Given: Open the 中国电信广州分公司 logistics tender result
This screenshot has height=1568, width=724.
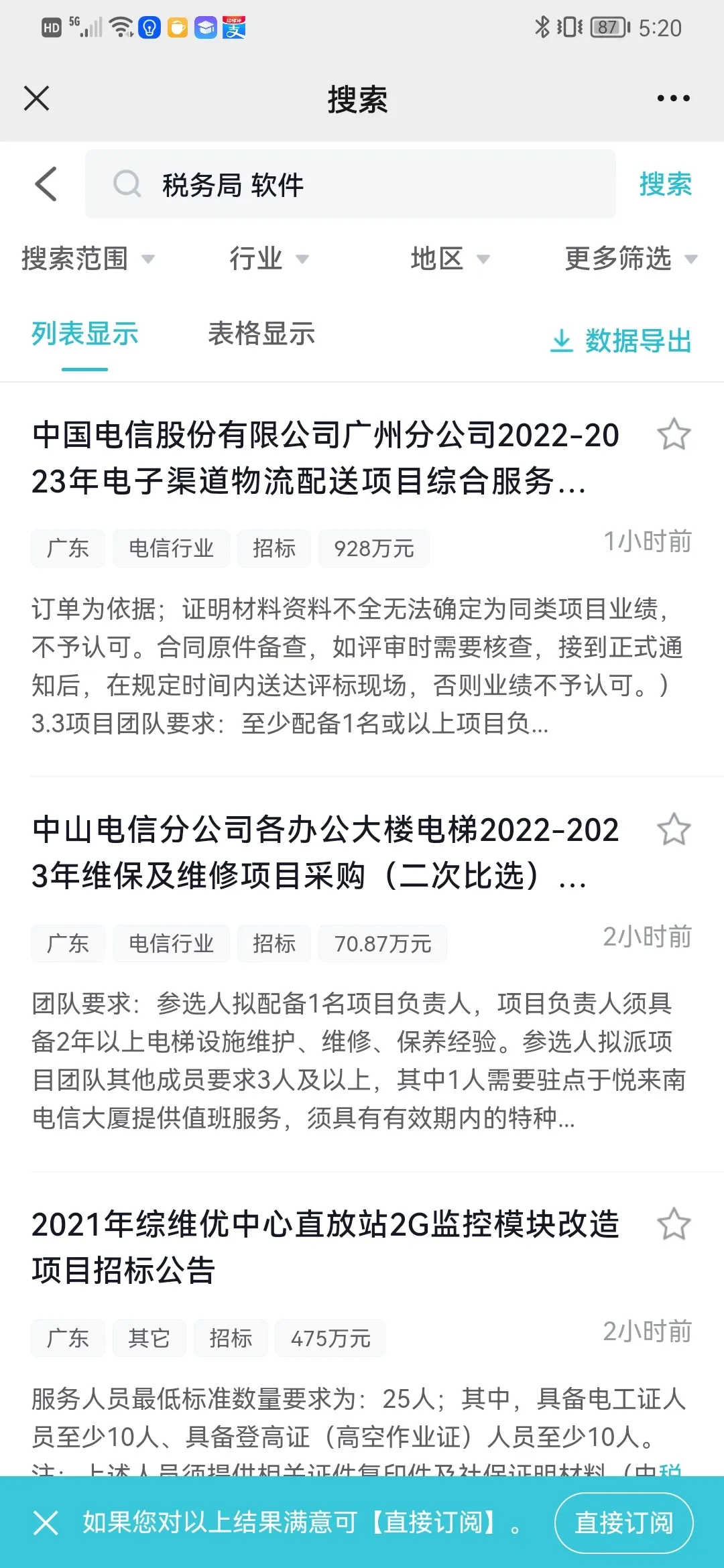Looking at the screenshot, I should pos(325,458).
